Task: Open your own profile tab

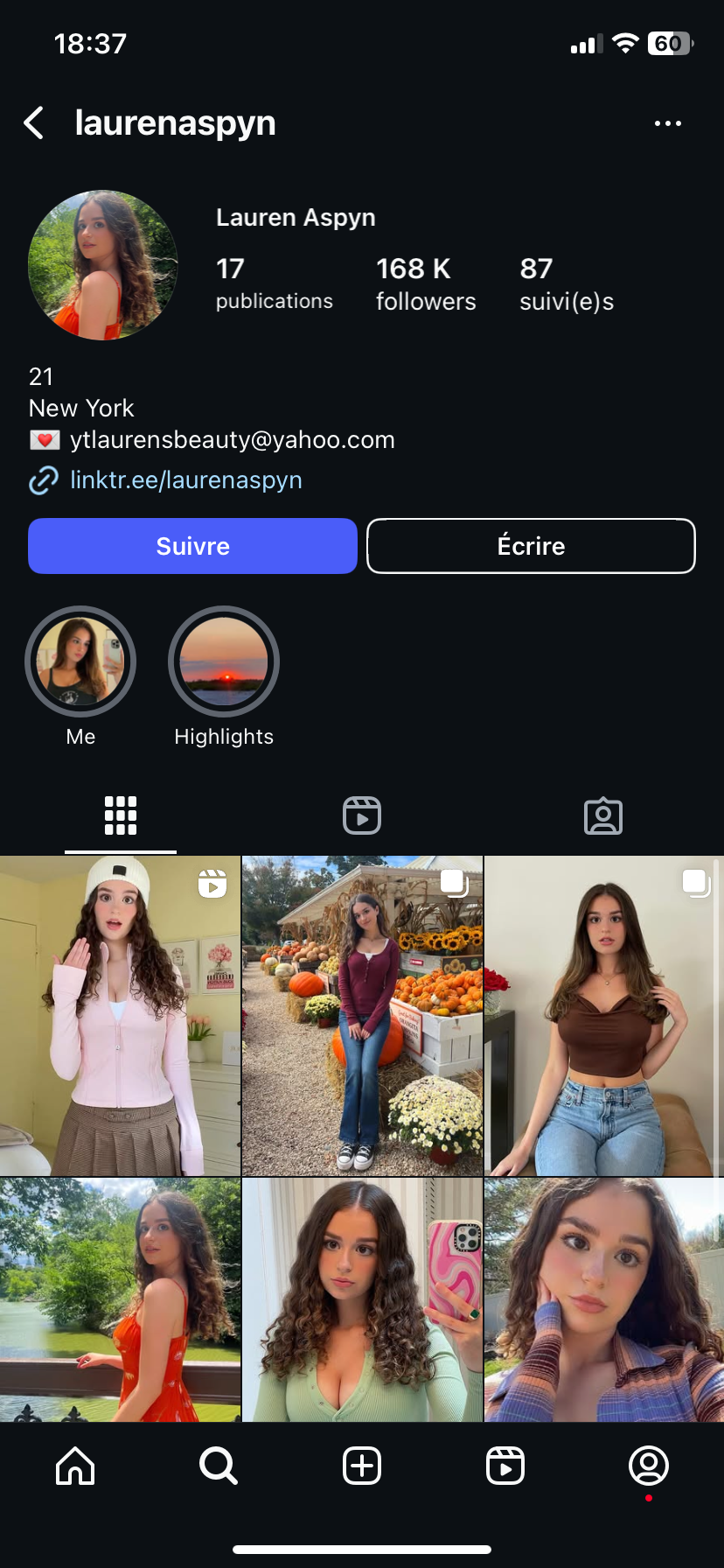Action: point(648,1466)
